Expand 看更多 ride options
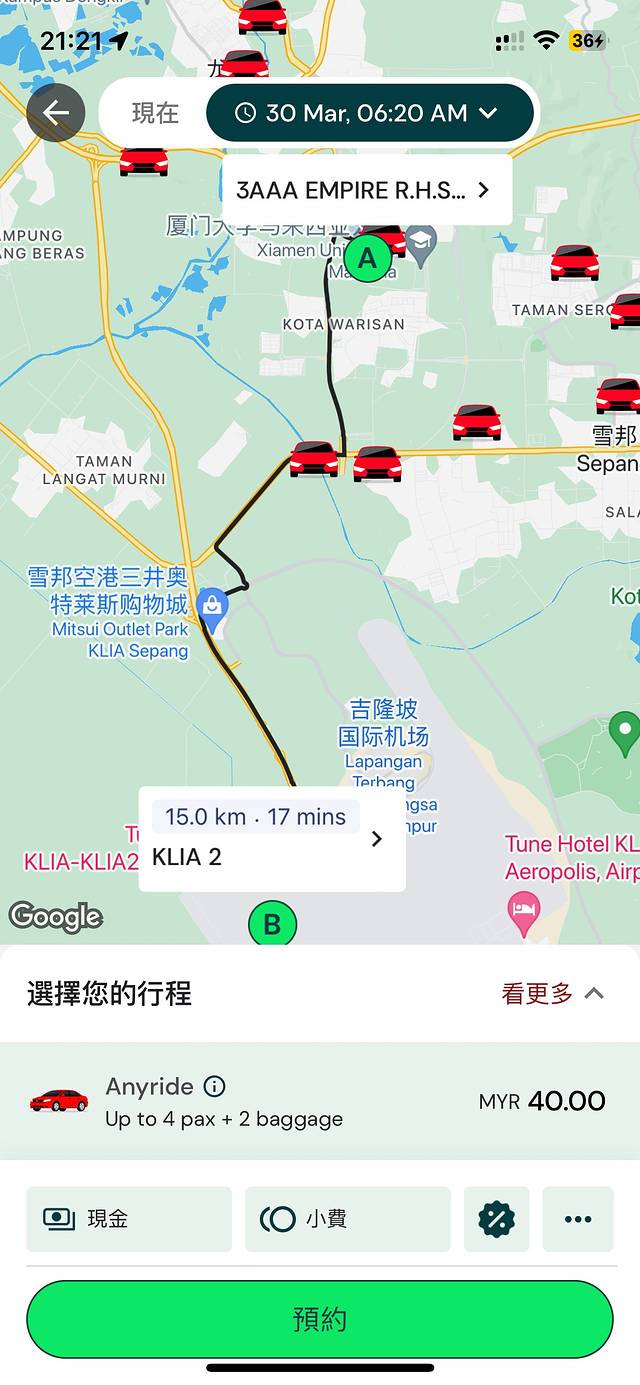640x1385 pixels. (552, 993)
